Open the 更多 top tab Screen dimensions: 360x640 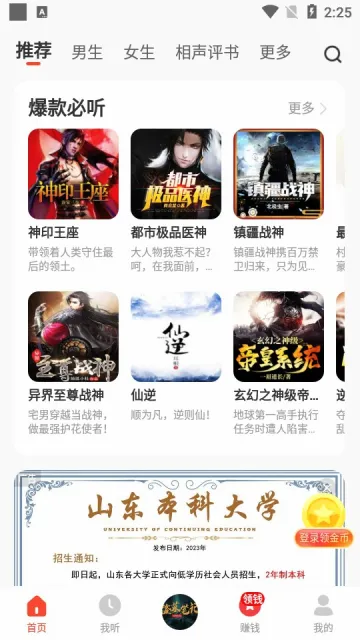275,52
